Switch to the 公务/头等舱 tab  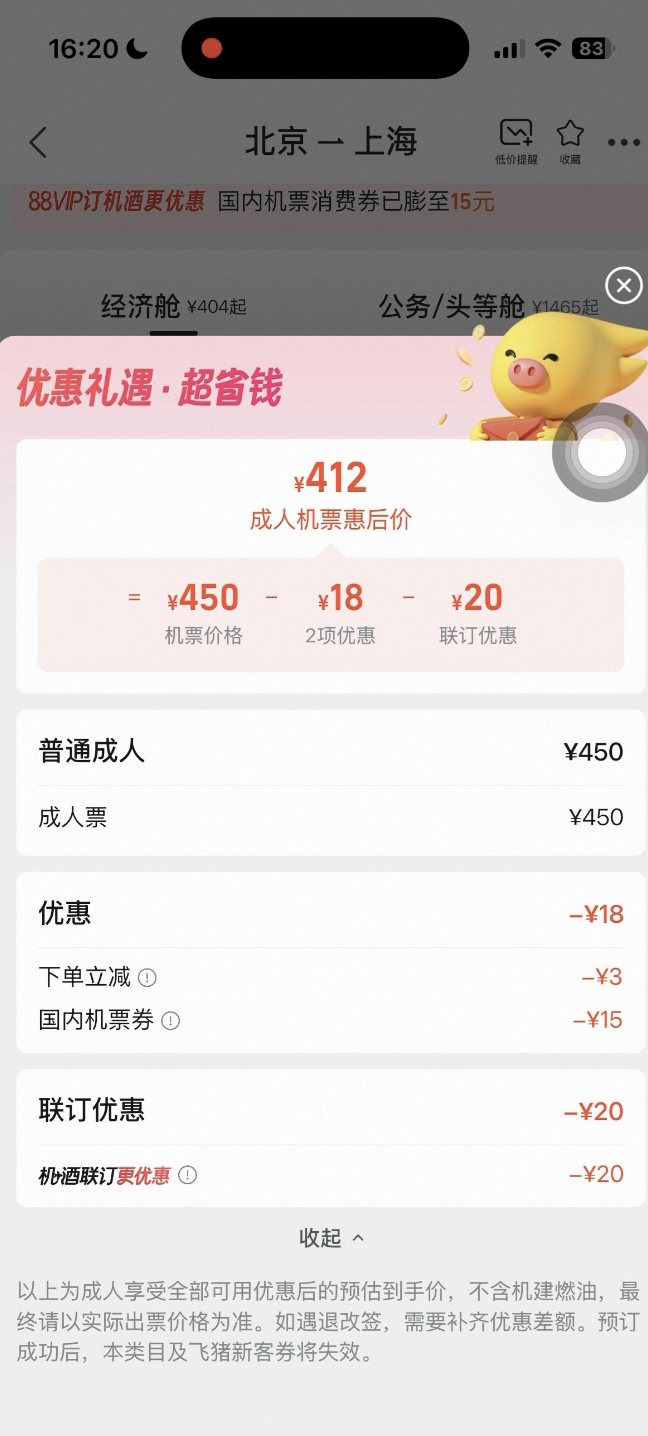click(487, 307)
